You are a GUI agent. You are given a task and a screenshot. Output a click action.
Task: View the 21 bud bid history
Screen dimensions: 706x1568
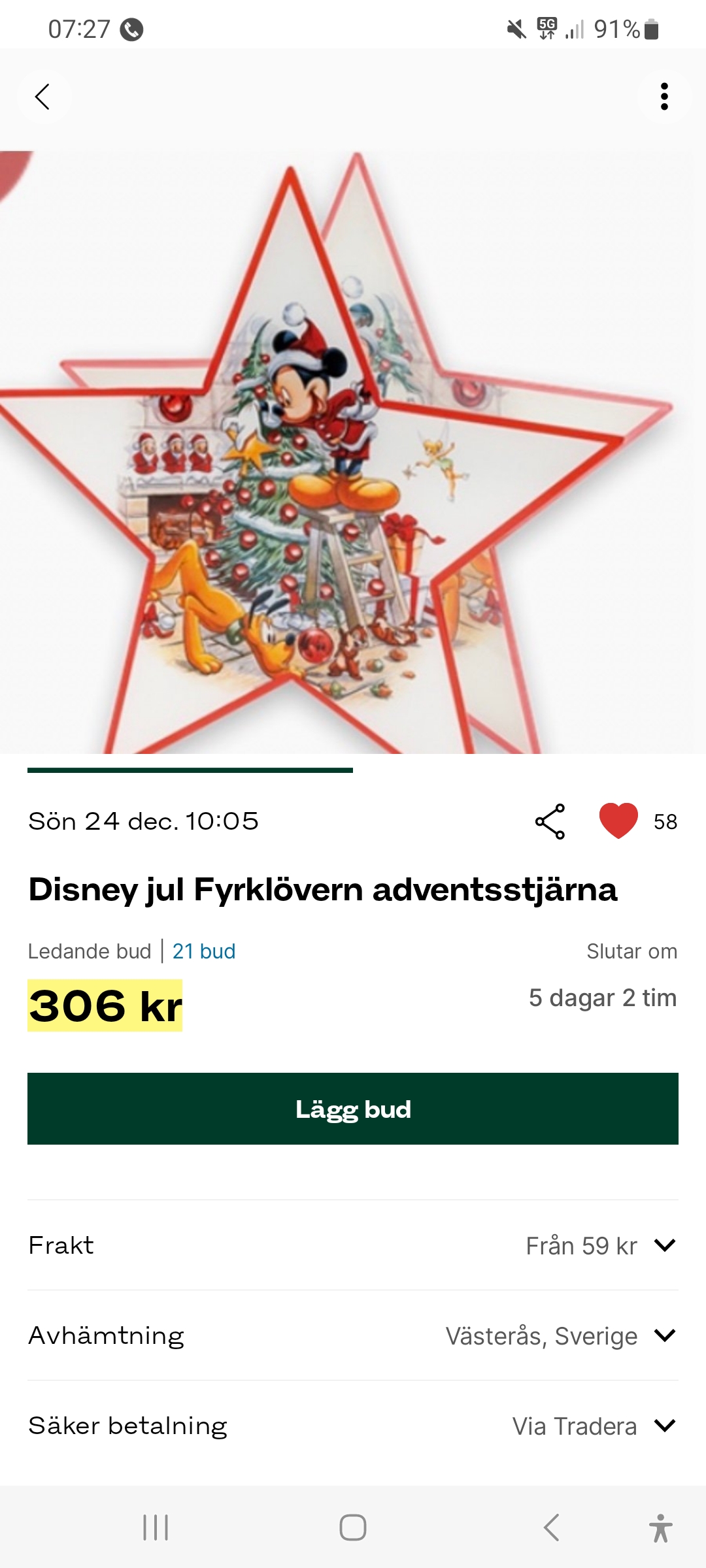204,951
